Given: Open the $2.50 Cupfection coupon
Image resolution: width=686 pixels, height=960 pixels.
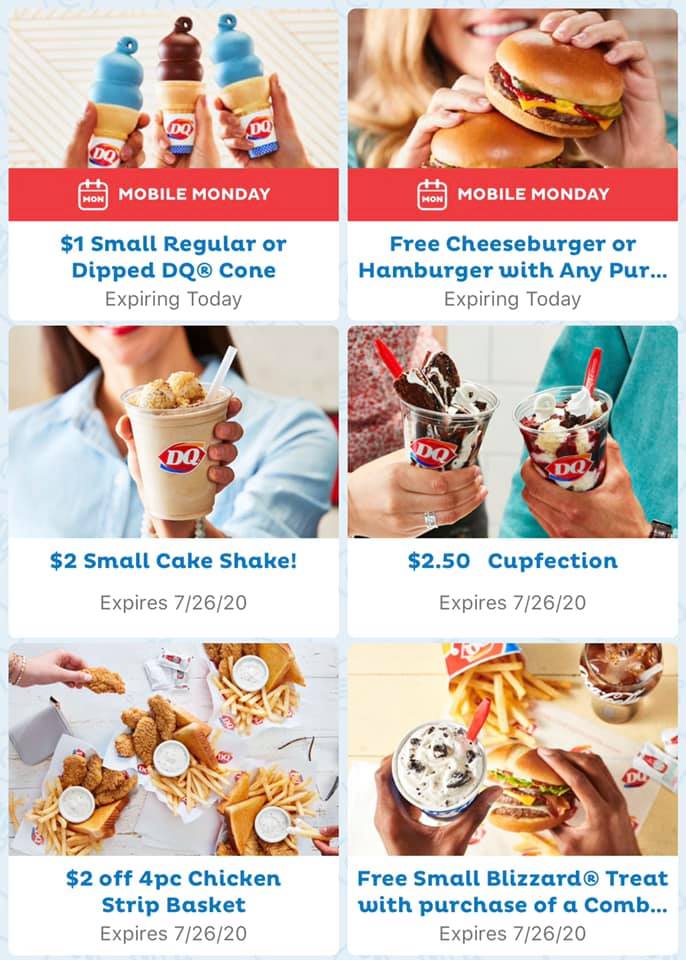Looking at the screenshot, I should (512, 561).
